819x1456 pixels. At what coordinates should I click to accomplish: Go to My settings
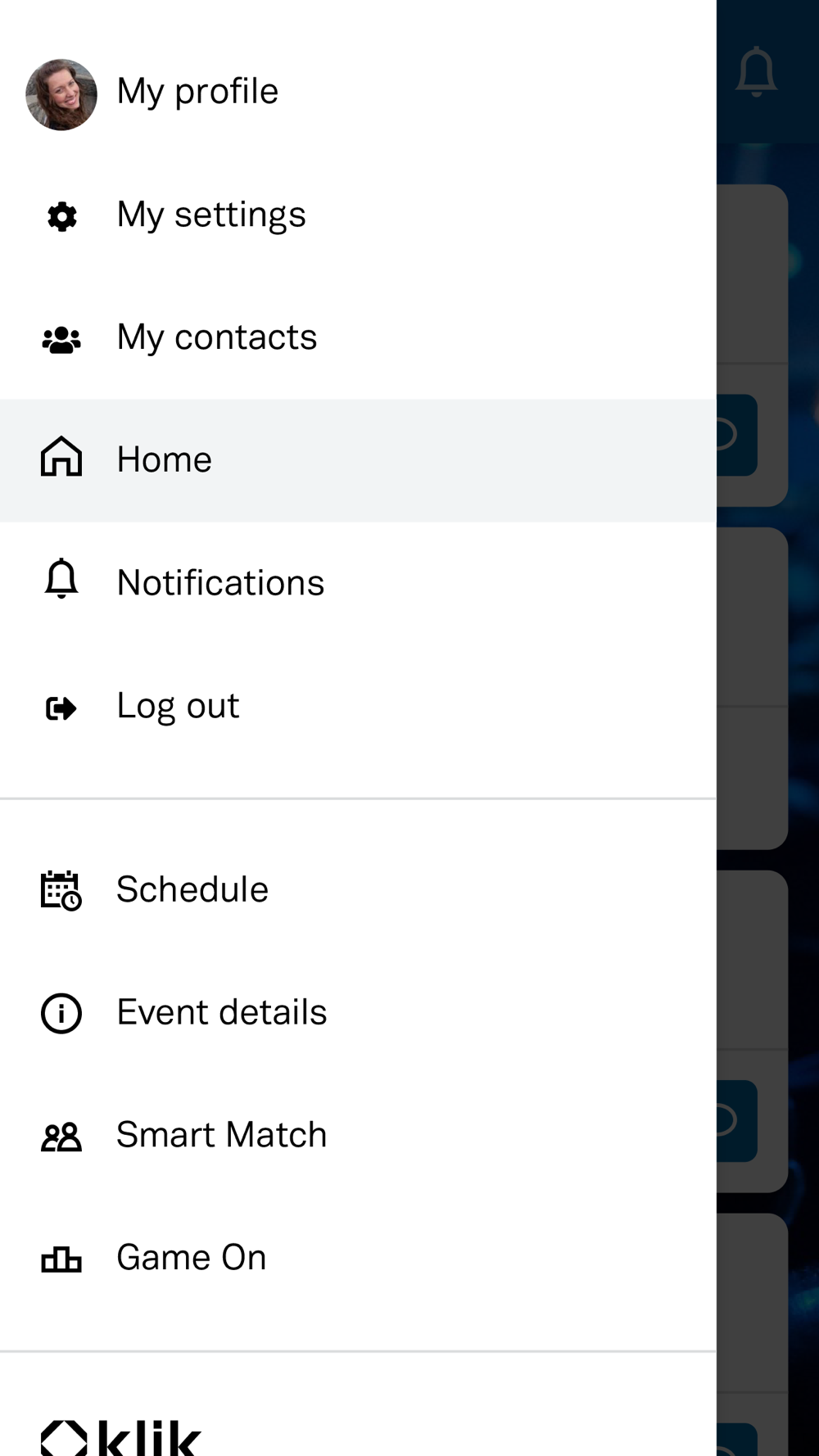tap(358, 215)
